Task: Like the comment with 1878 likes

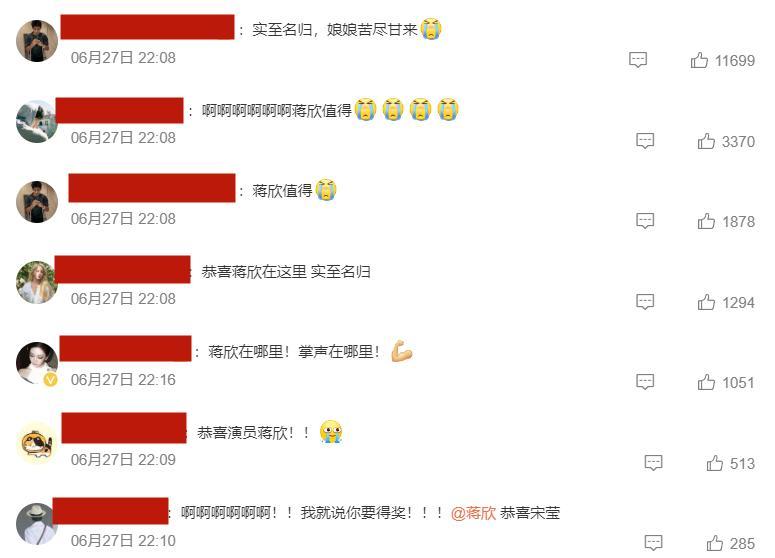Action: pyautogui.click(x=706, y=222)
